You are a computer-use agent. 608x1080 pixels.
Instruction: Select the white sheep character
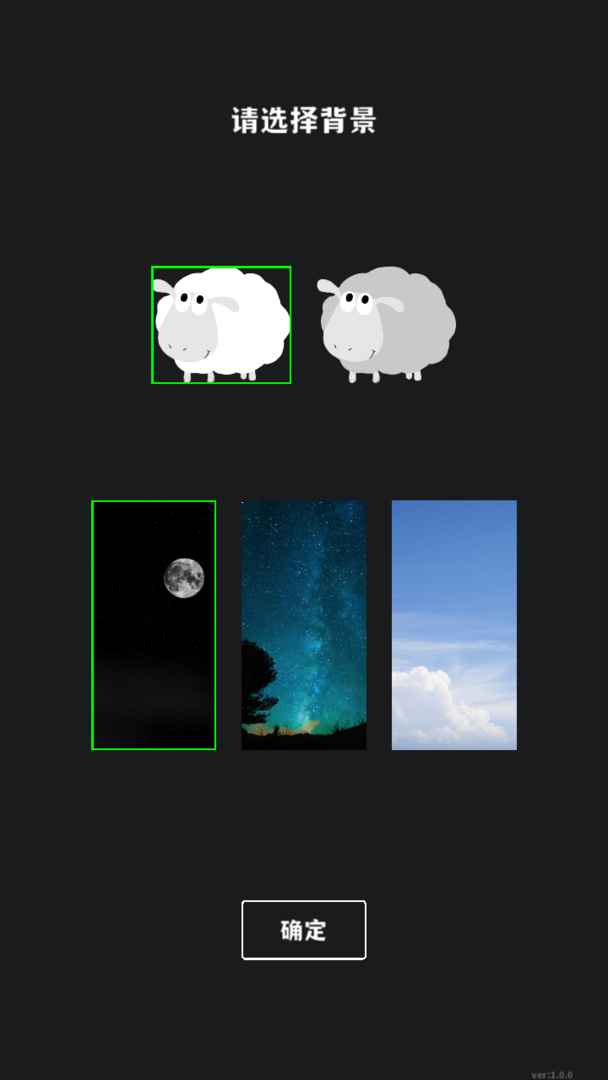221,324
